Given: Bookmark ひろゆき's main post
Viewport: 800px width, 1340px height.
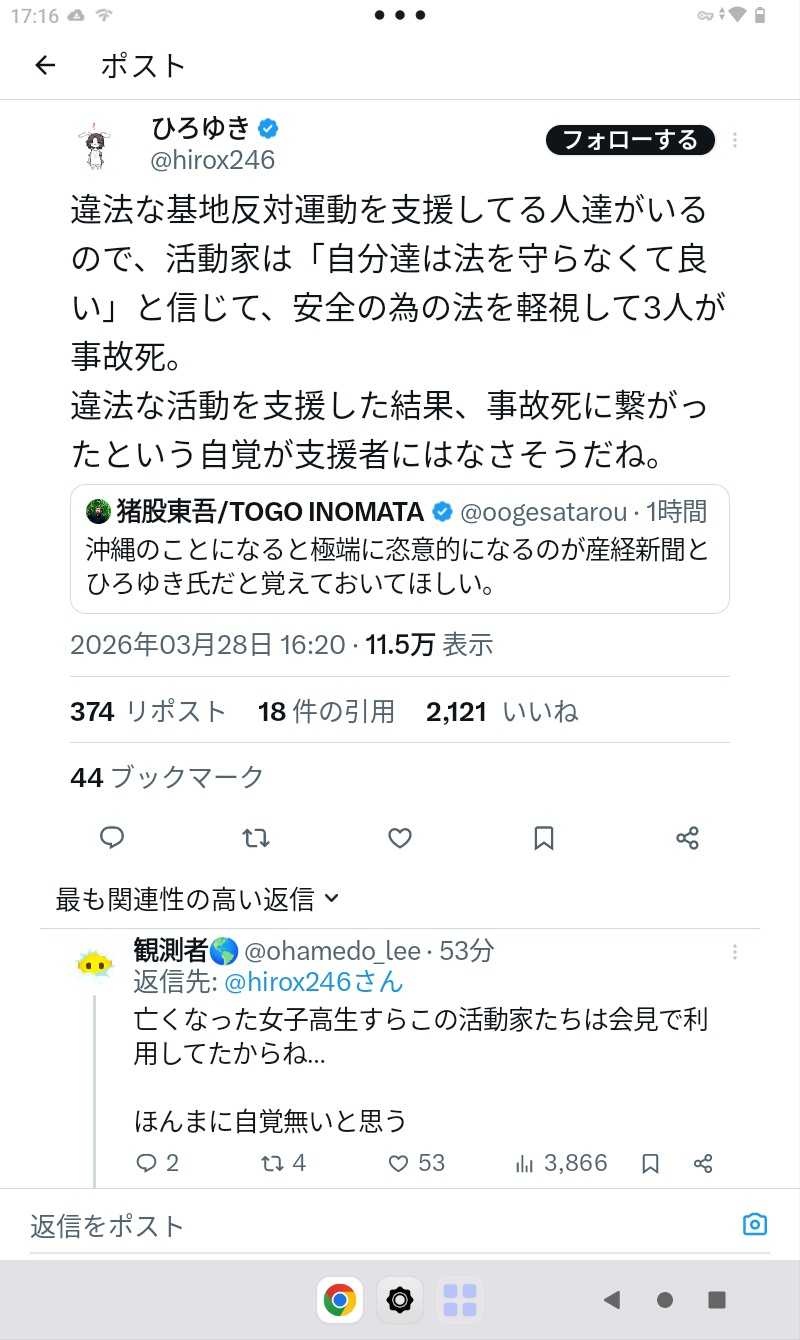Looking at the screenshot, I should tap(544, 837).
